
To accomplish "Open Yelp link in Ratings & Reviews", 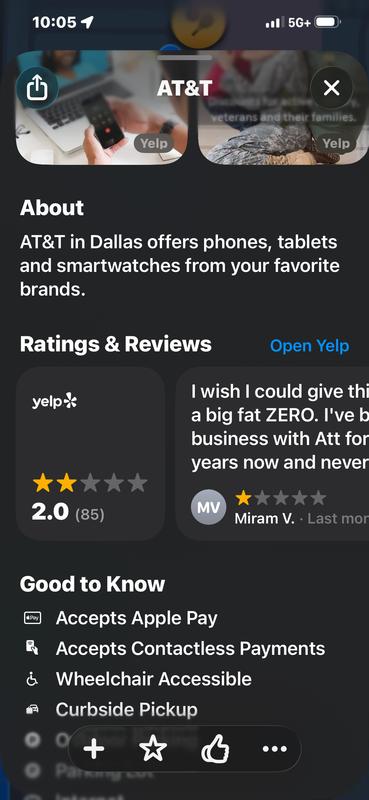I will coord(309,346).
